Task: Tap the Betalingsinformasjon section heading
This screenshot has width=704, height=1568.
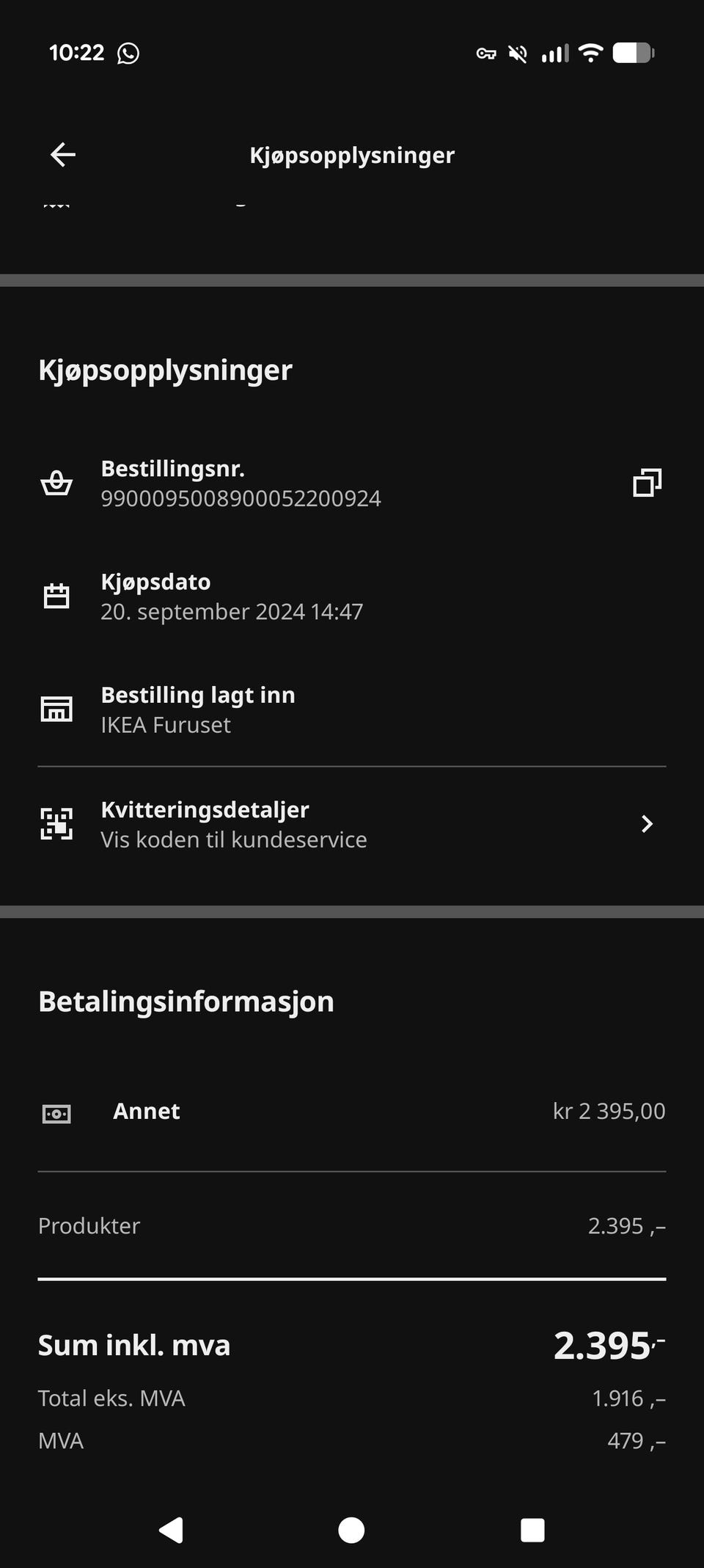Action: pyautogui.click(x=186, y=1001)
